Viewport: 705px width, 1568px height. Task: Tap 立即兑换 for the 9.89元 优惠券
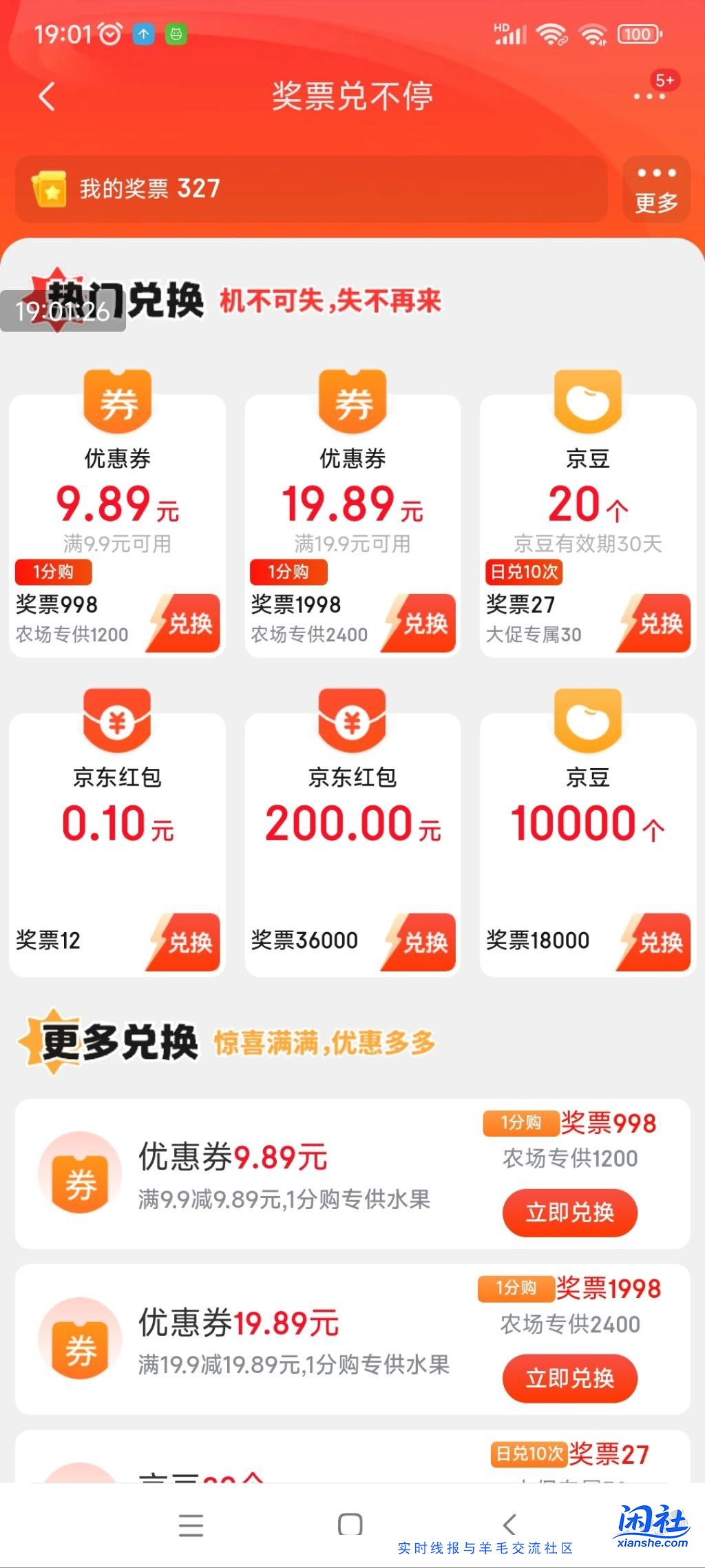[569, 1213]
